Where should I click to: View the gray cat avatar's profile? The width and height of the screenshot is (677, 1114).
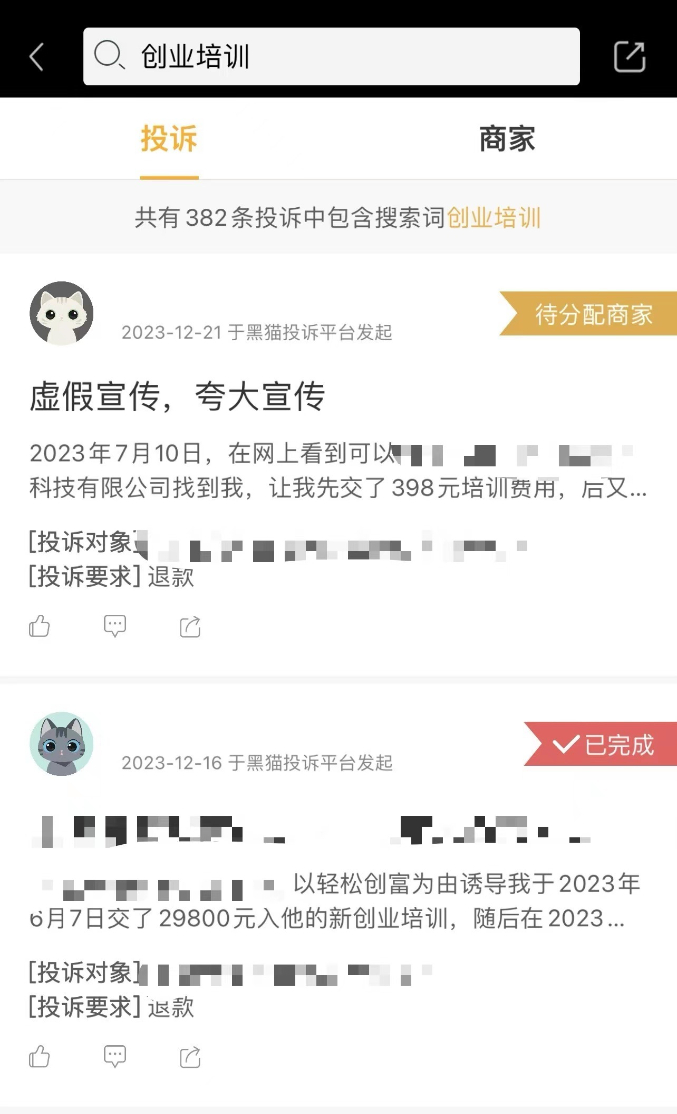[61, 744]
